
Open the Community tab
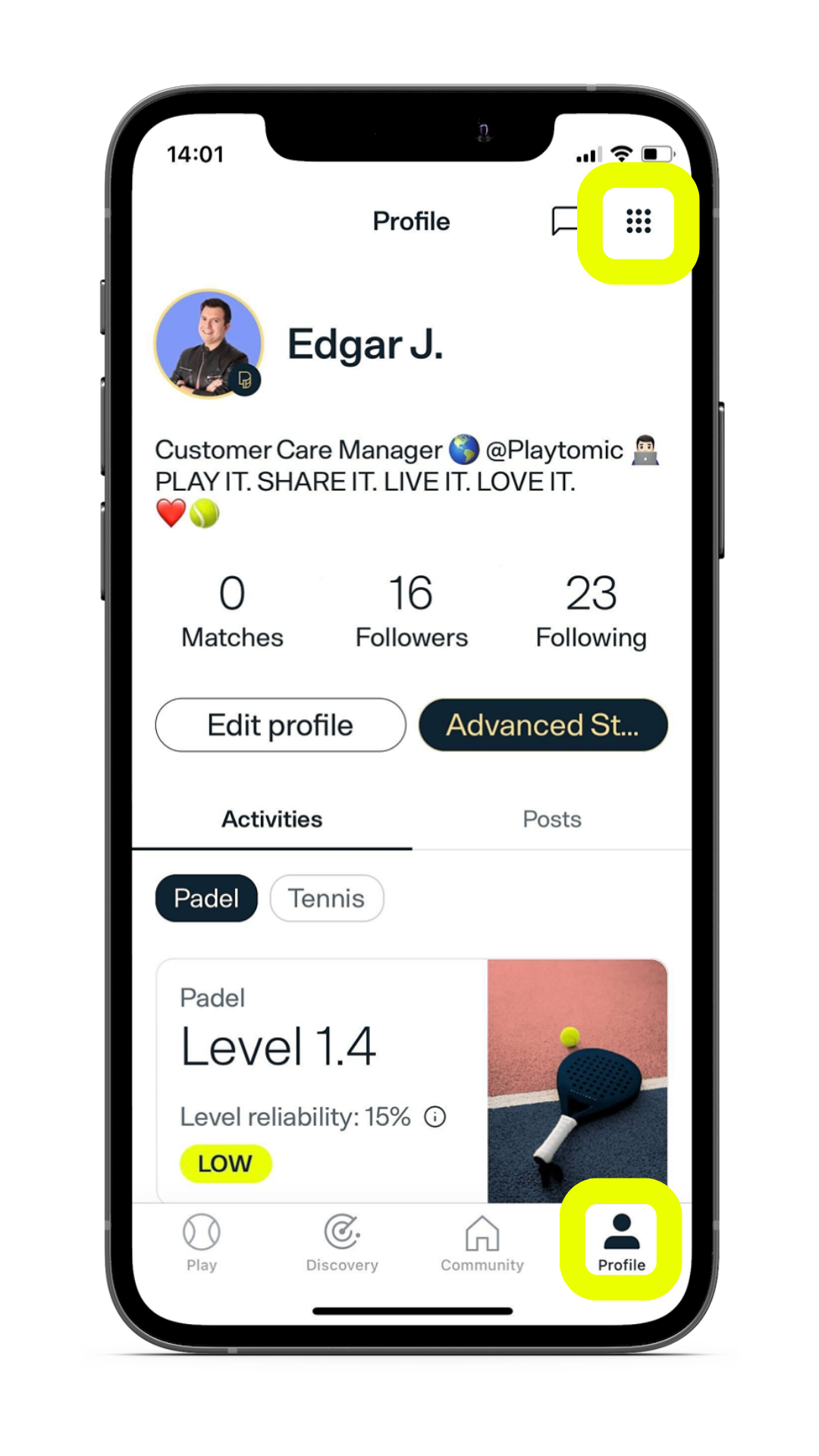coord(482,1242)
